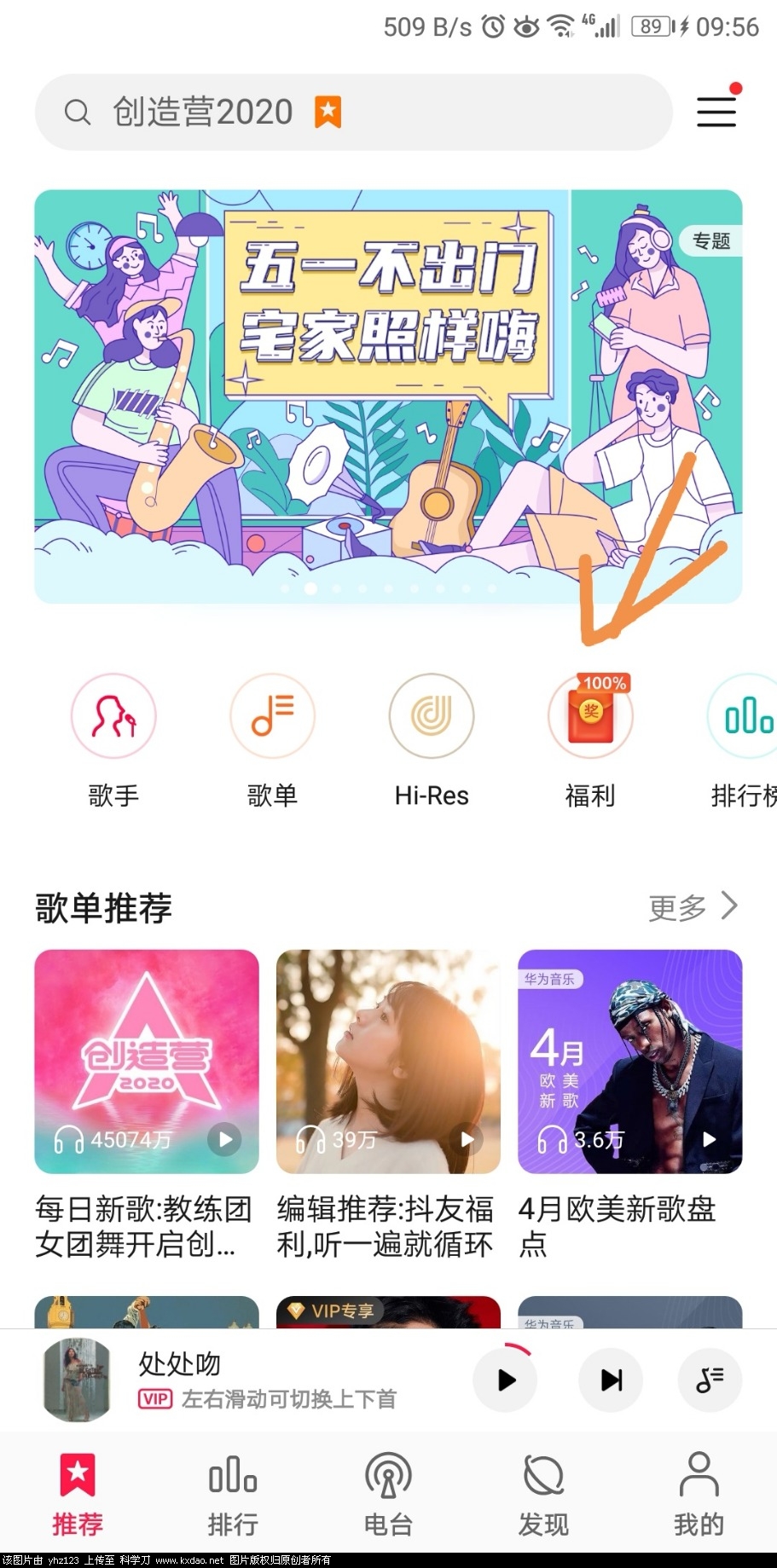The image size is (777, 1568).
Task: Open the hamburger menu
Action: tap(716, 112)
